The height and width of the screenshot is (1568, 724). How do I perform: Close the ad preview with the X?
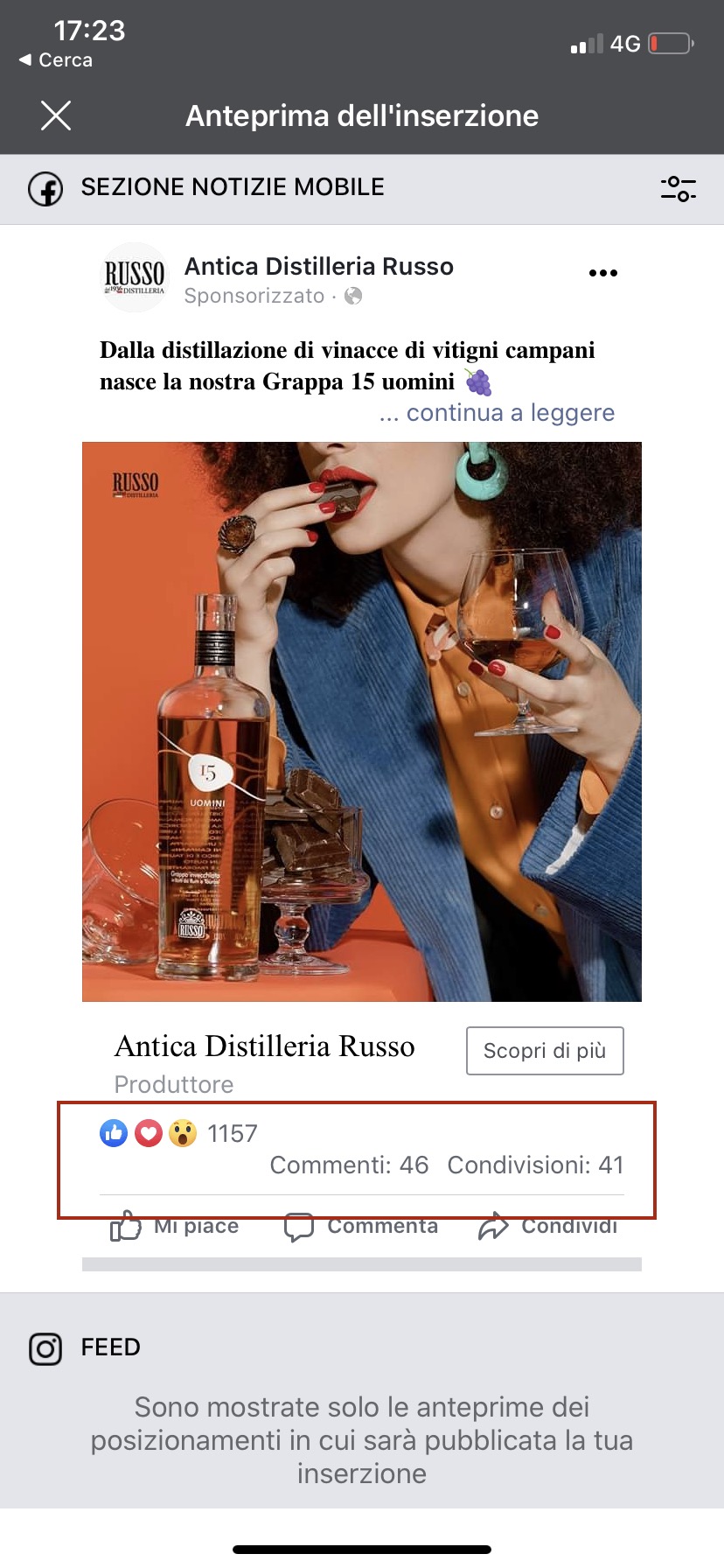pyautogui.click(x=56, y=115)
